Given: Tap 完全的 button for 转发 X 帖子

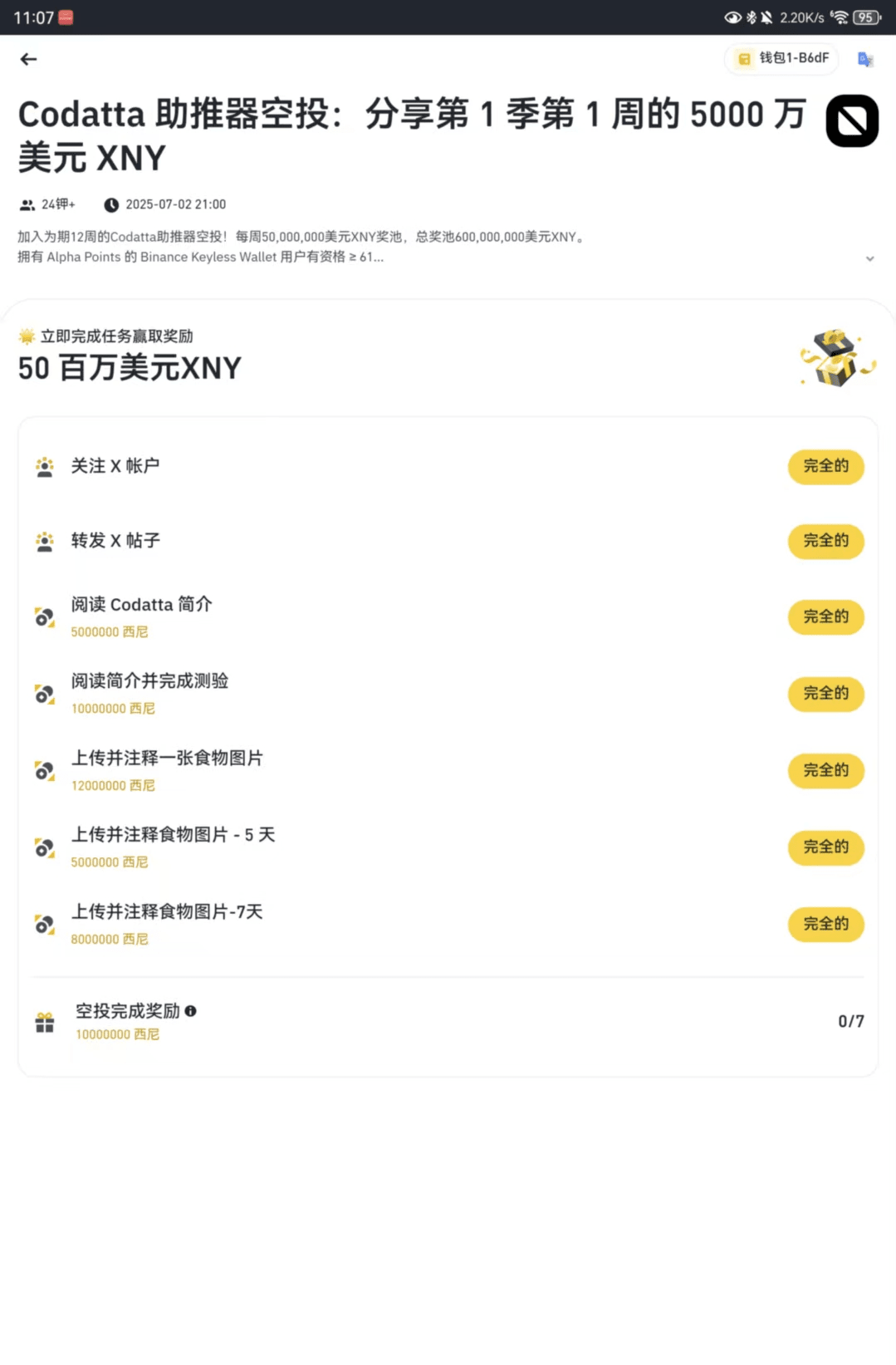Looking at the screenshot, I should pos(825,541).
